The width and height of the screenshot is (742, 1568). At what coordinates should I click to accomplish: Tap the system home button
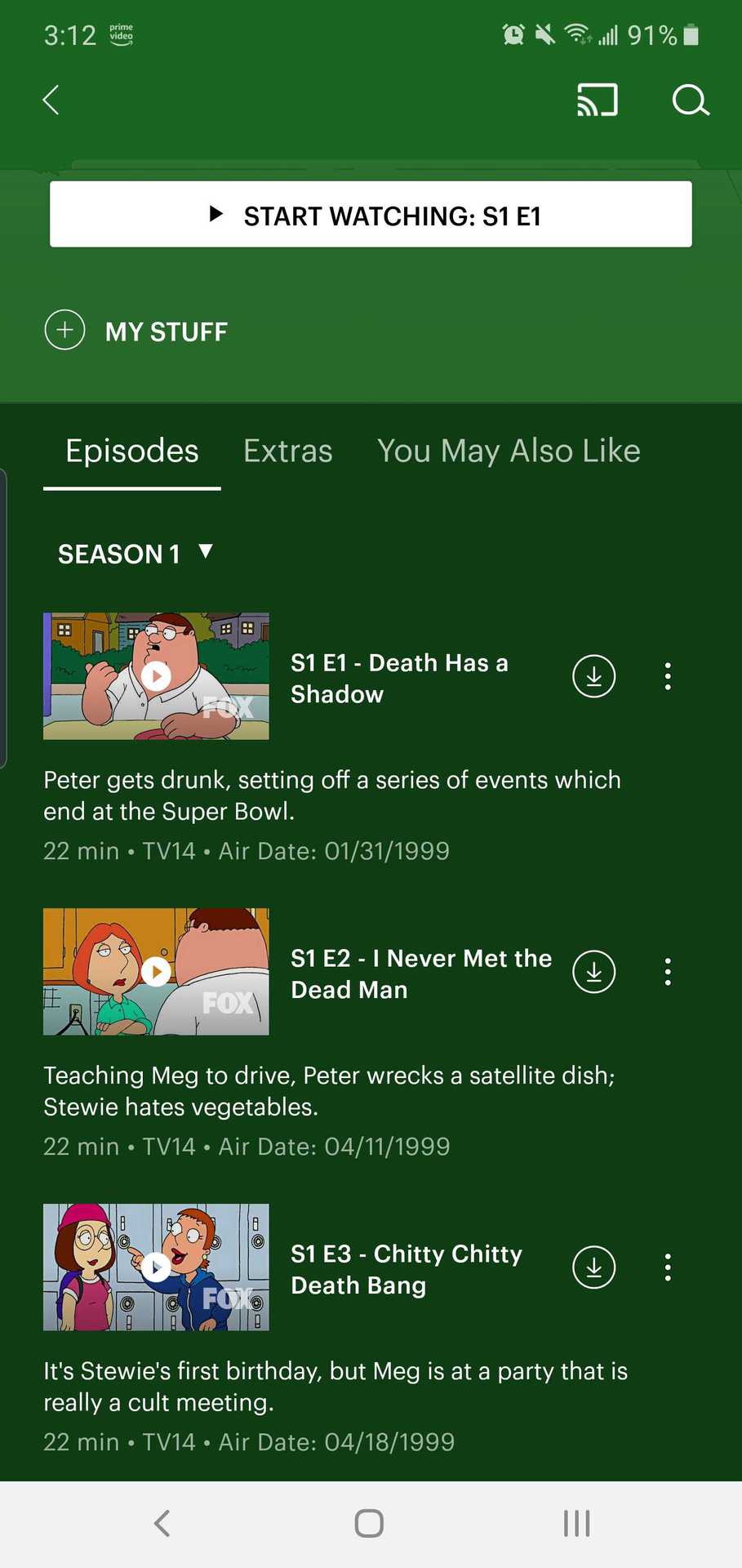click(369, 1523)
